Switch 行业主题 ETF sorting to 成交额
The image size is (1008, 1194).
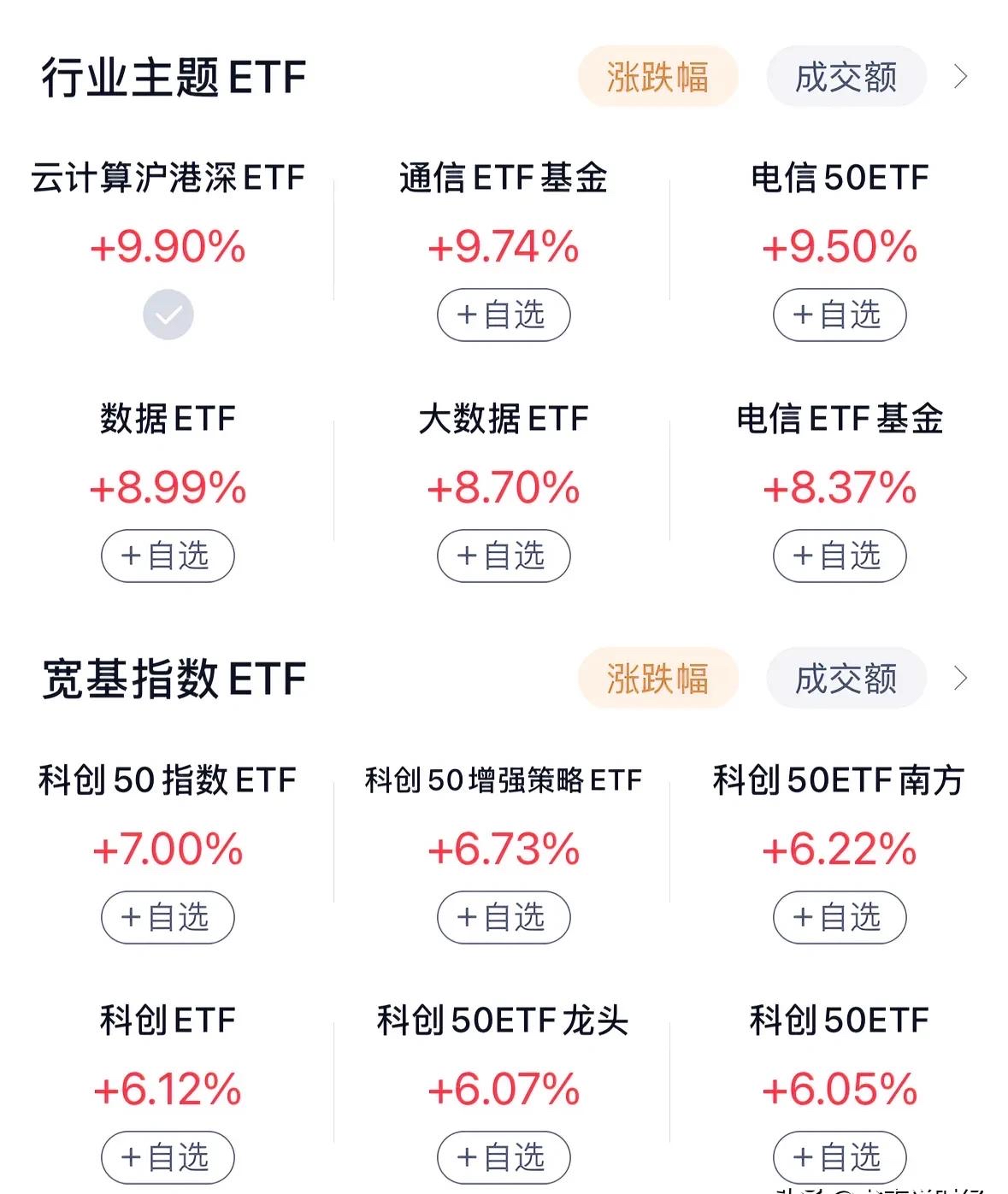pos(845,77)
